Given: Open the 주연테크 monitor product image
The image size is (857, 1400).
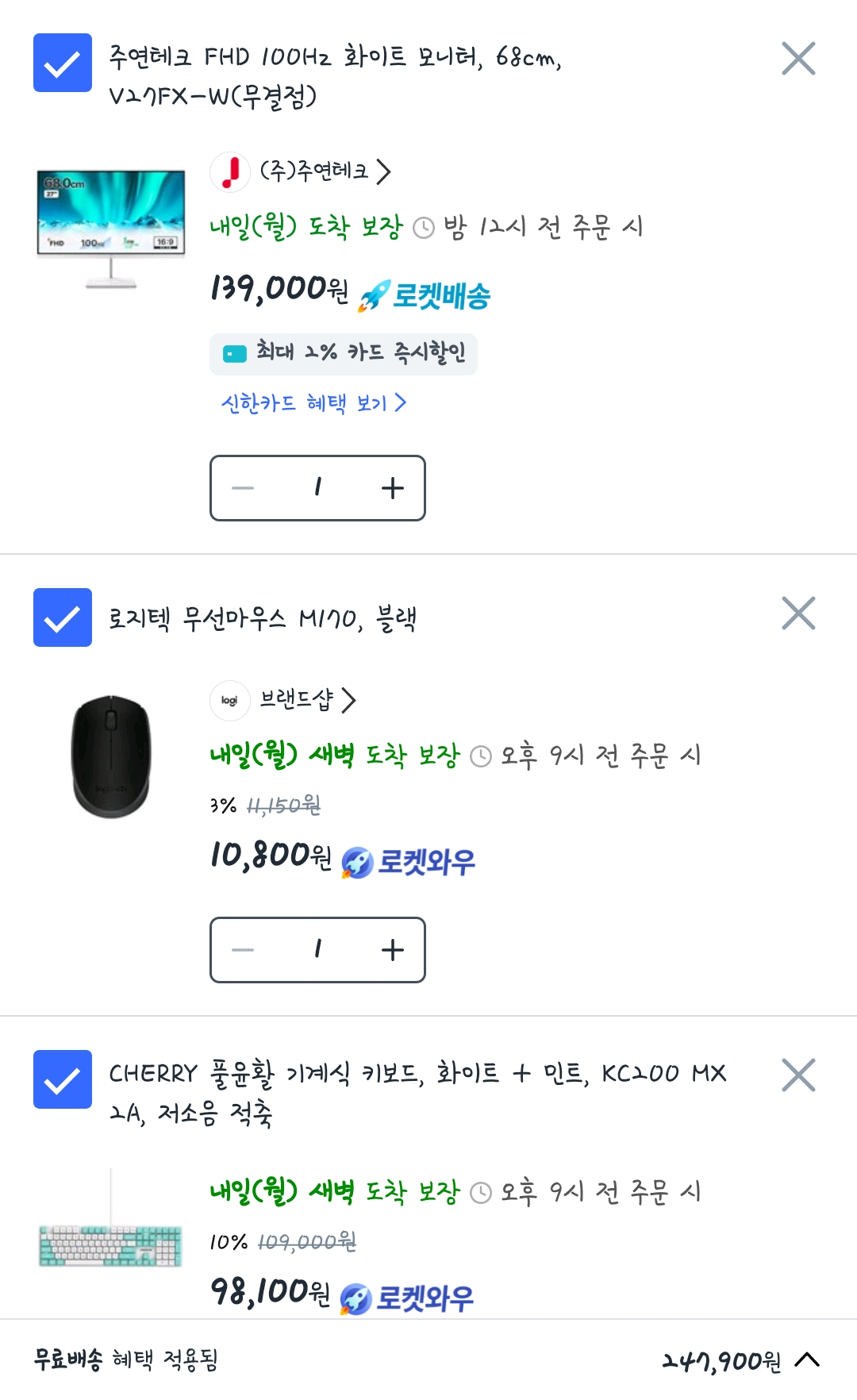Looking at the screenshot, I should tap(111, 228).
